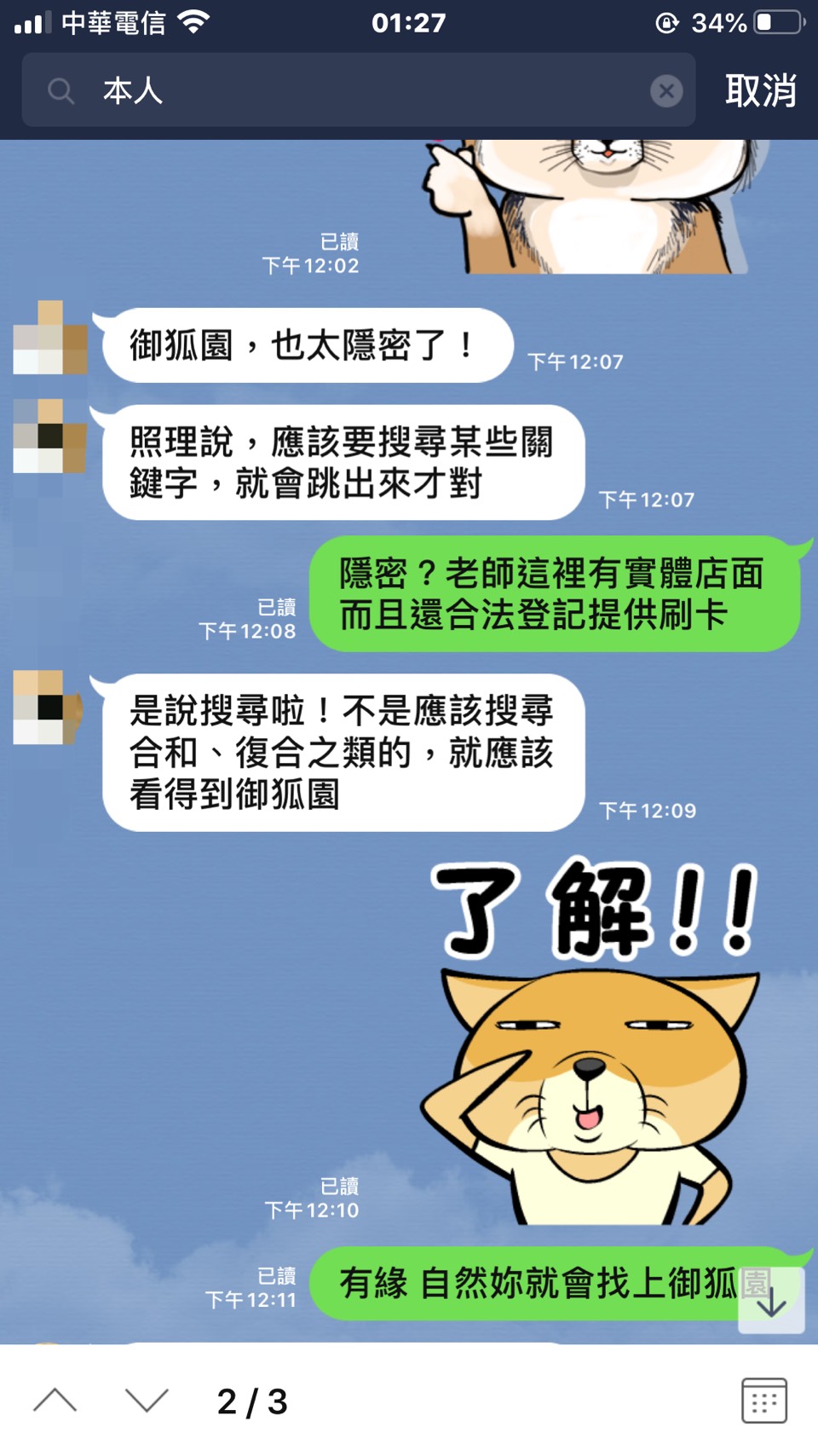Screen dimensions: 818x1456
Task: Go to the next search result
Action: point(147,1401)
